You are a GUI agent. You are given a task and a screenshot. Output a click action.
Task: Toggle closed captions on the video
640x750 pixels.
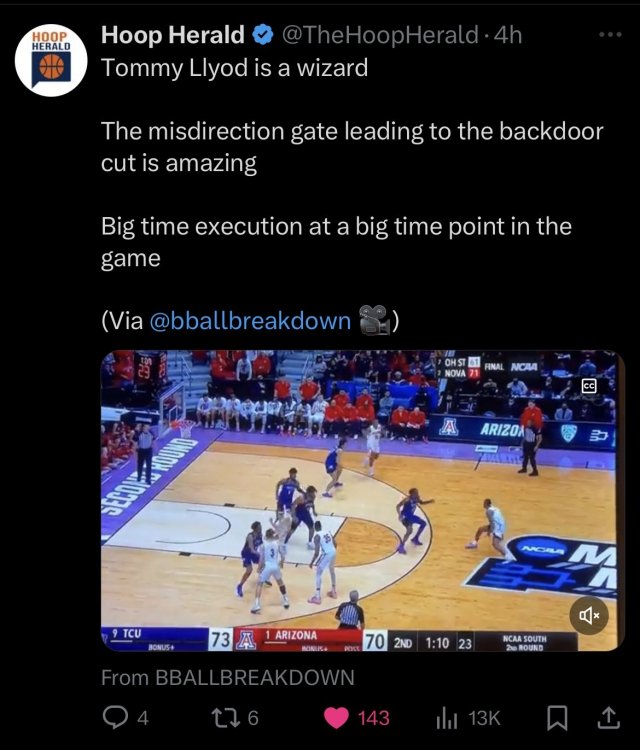click(589, 385)
